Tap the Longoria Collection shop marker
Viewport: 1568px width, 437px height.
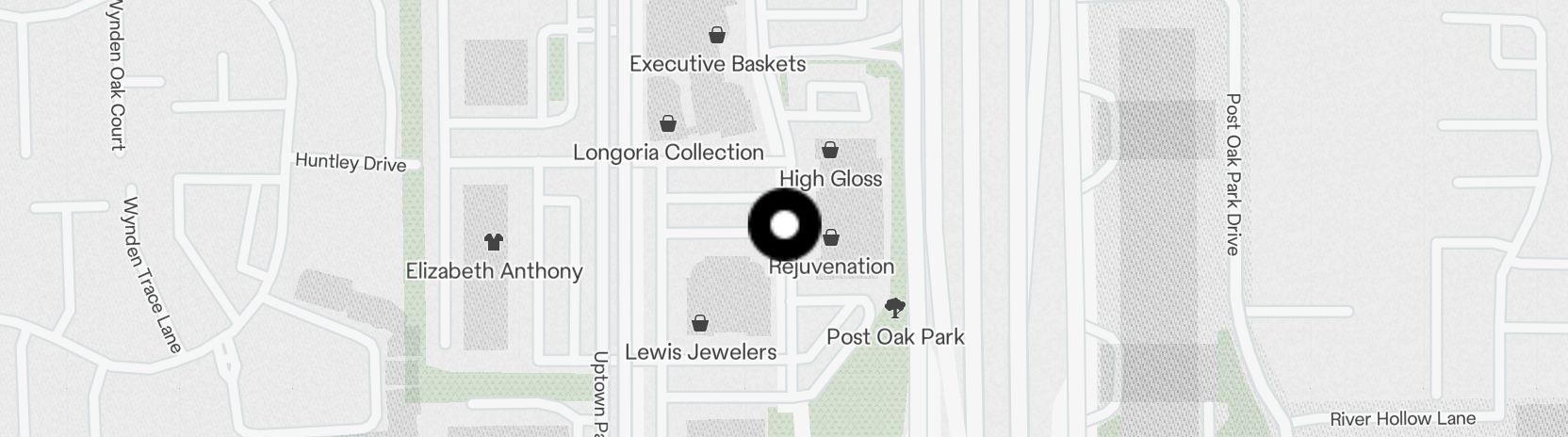tap(668, 123)
